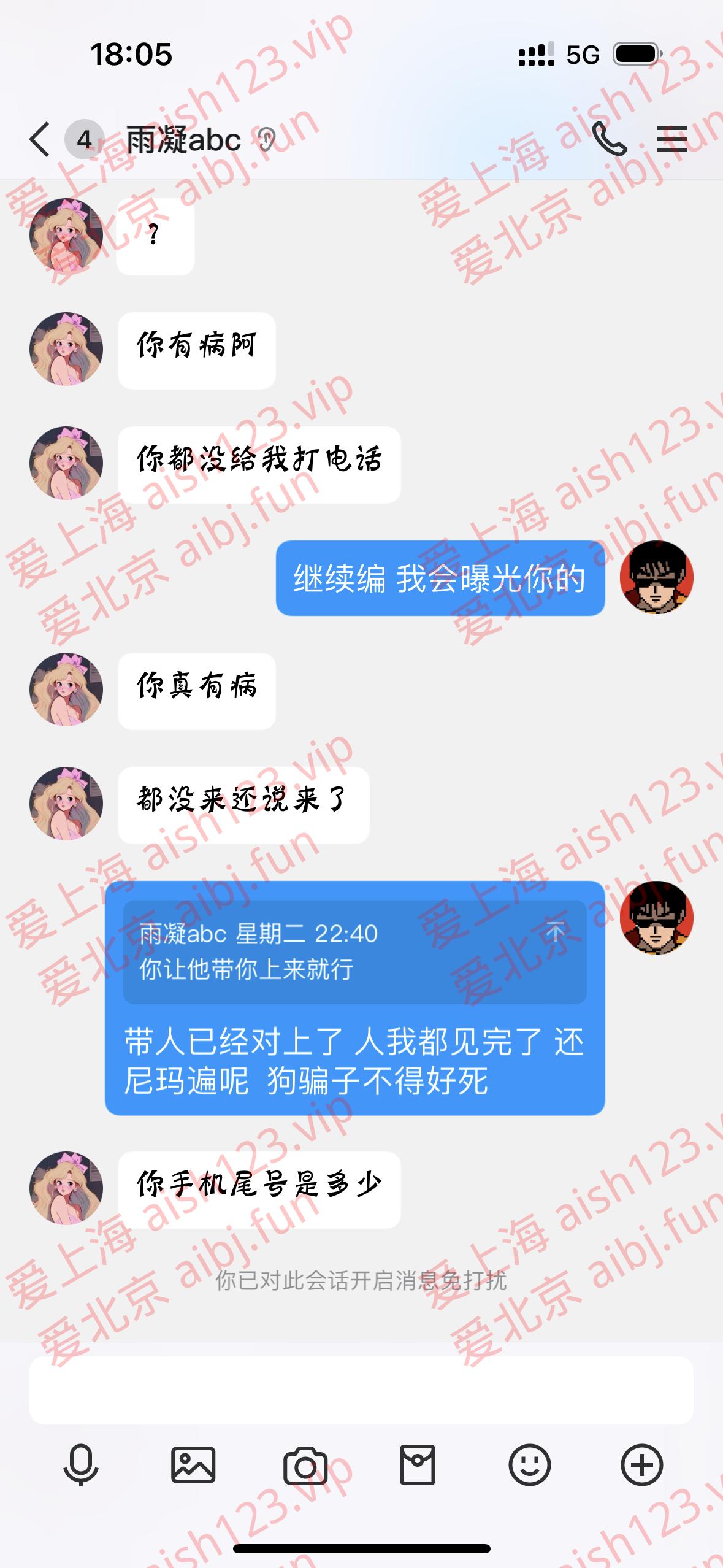Tap the earpiece mode icon beside the contact name
This screenshot has height=1568, width=723.
point(267,140)
